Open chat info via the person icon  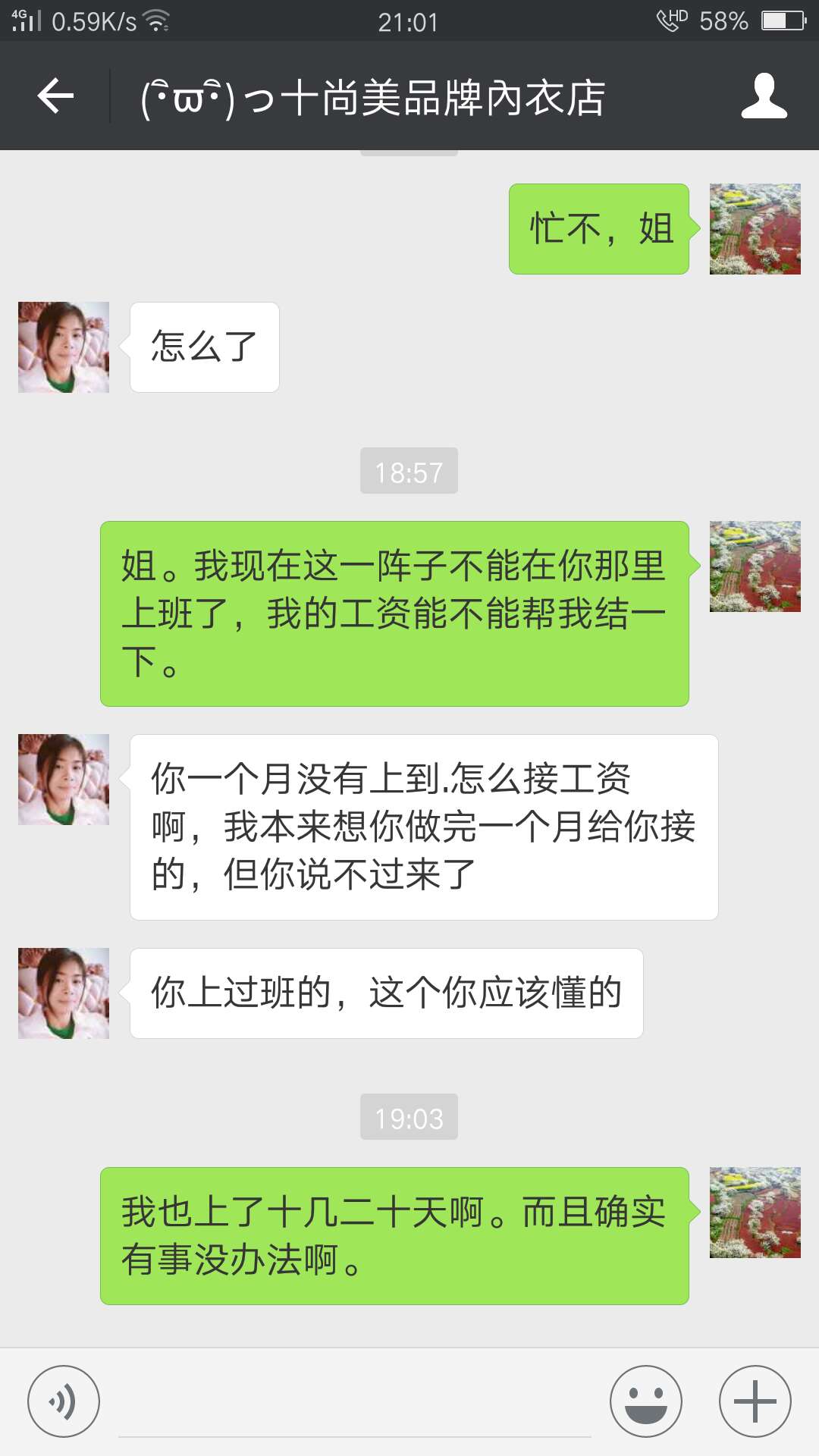pos(764,96)
